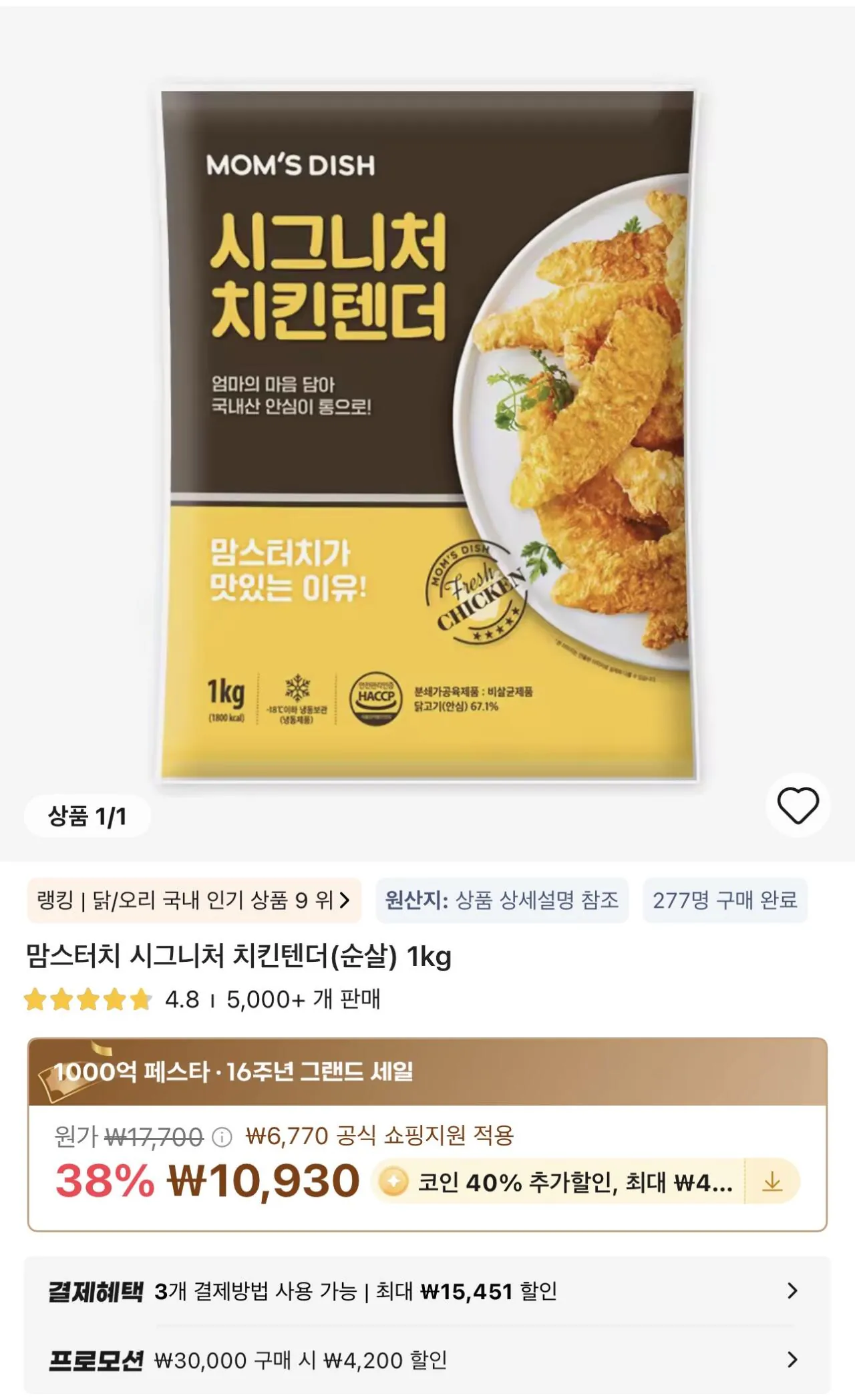855x1400 pixels.
Task: Add this product to your wishlist
Action: pyautogui.click(x=798, y=805)
